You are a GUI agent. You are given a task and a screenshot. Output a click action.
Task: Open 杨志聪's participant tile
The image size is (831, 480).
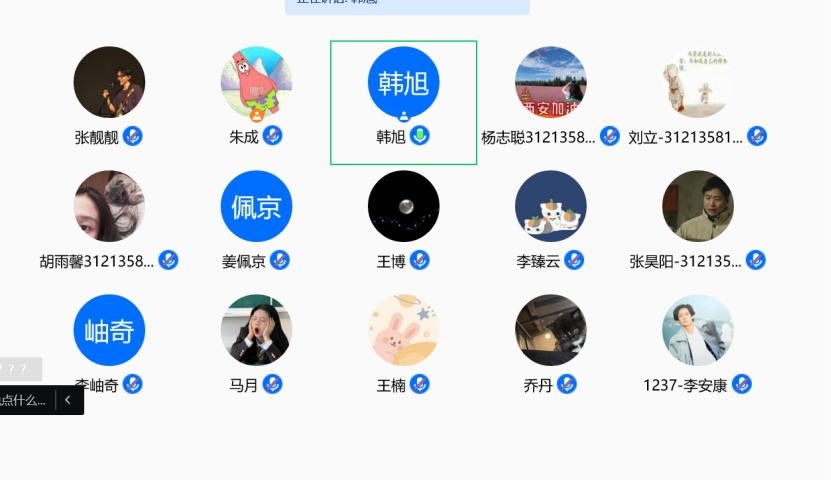pos(551,83)
